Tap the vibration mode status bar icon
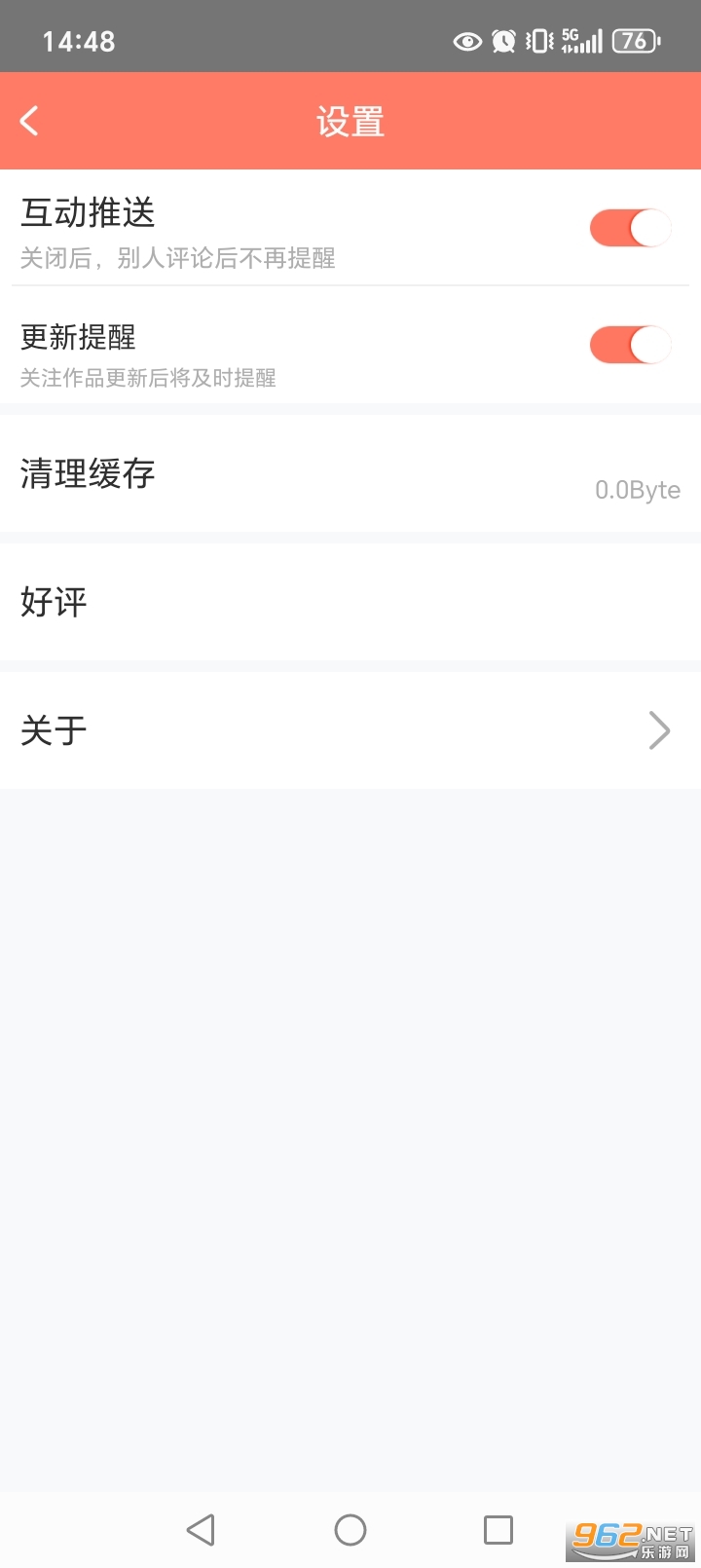The width and height of the screenshot is (701, 1568). tap(537, 41)
